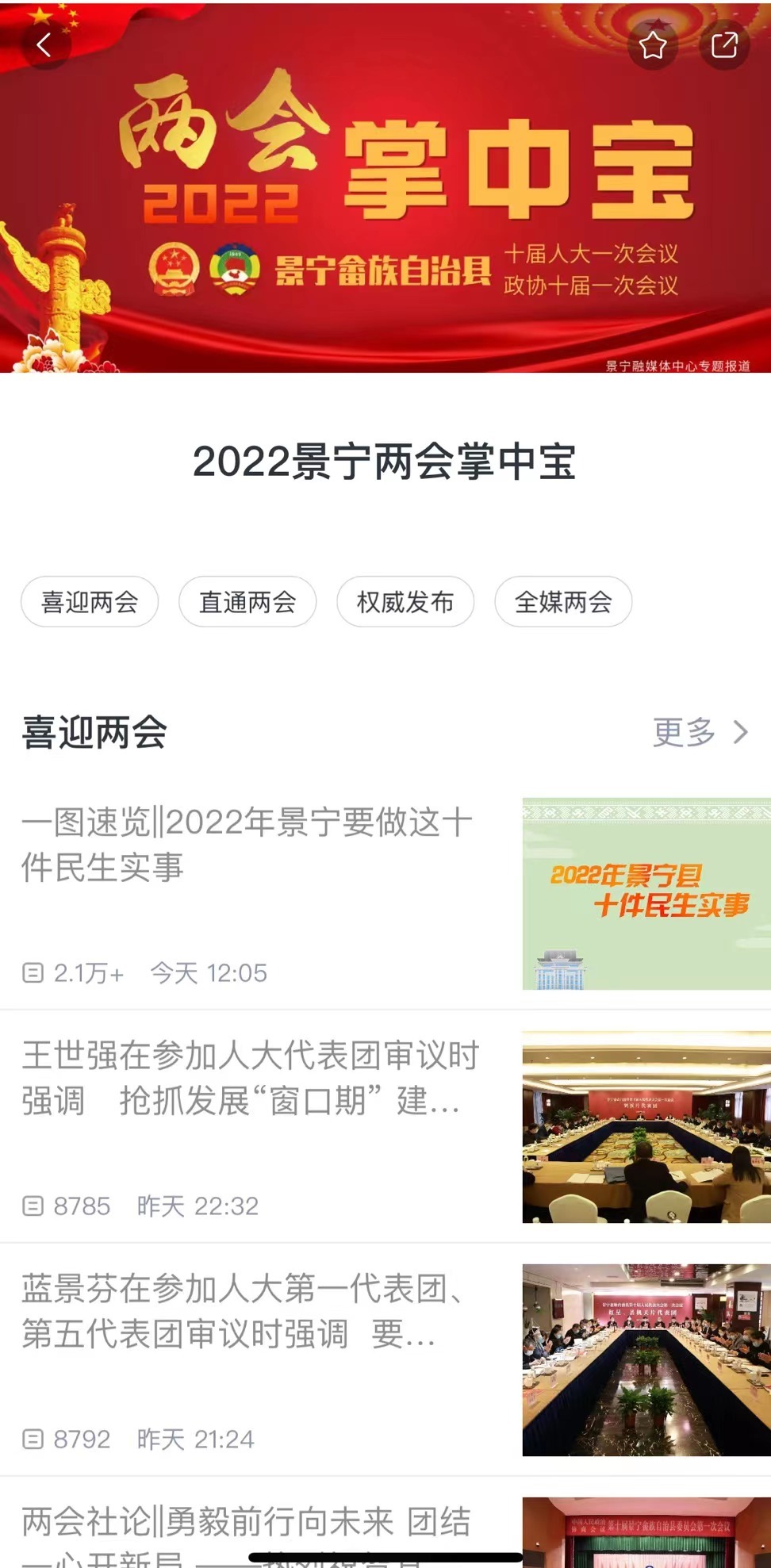Open 蓝景芬 第一代表团 article
The width and height of the screenshot is (771, 1568).
coord(243,1311)
